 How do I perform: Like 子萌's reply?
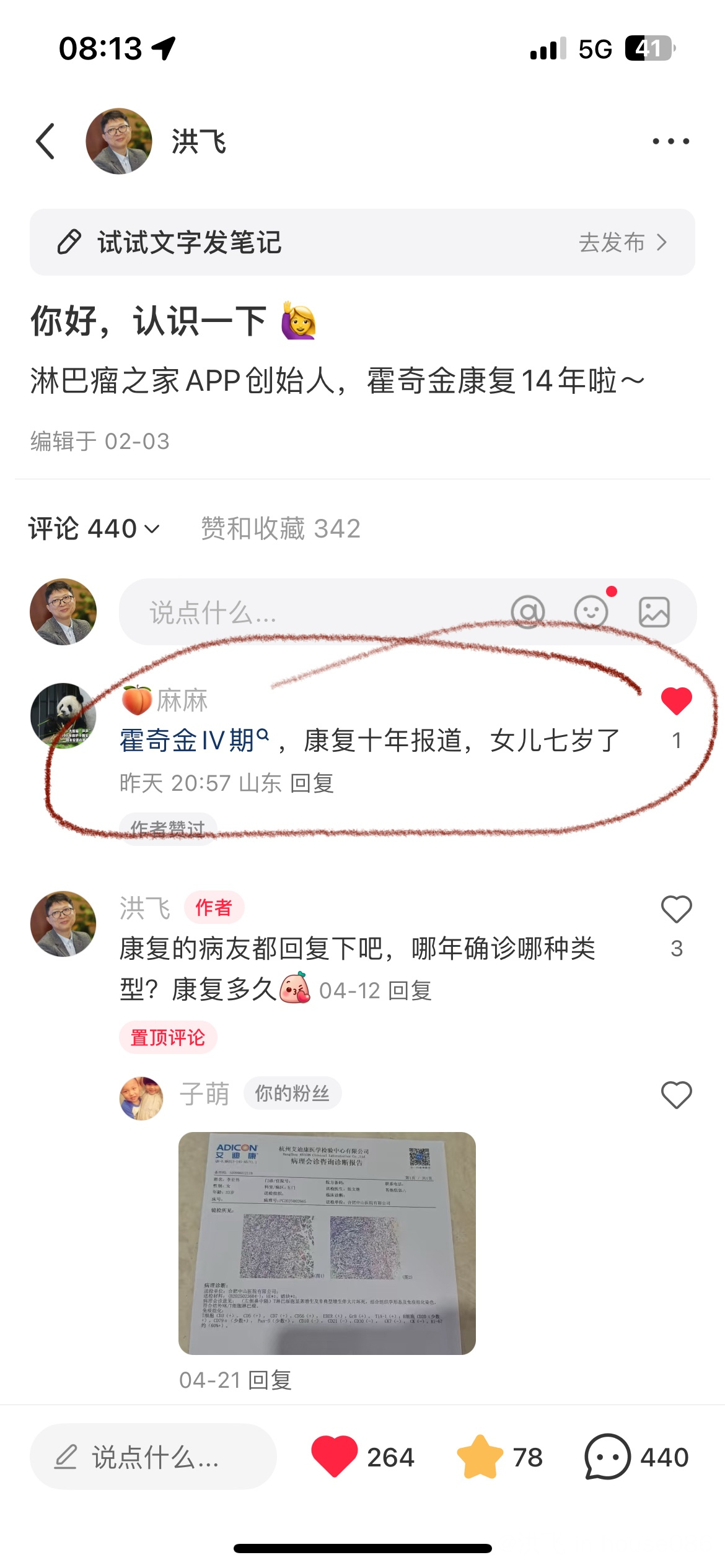tap(676, 1095)
